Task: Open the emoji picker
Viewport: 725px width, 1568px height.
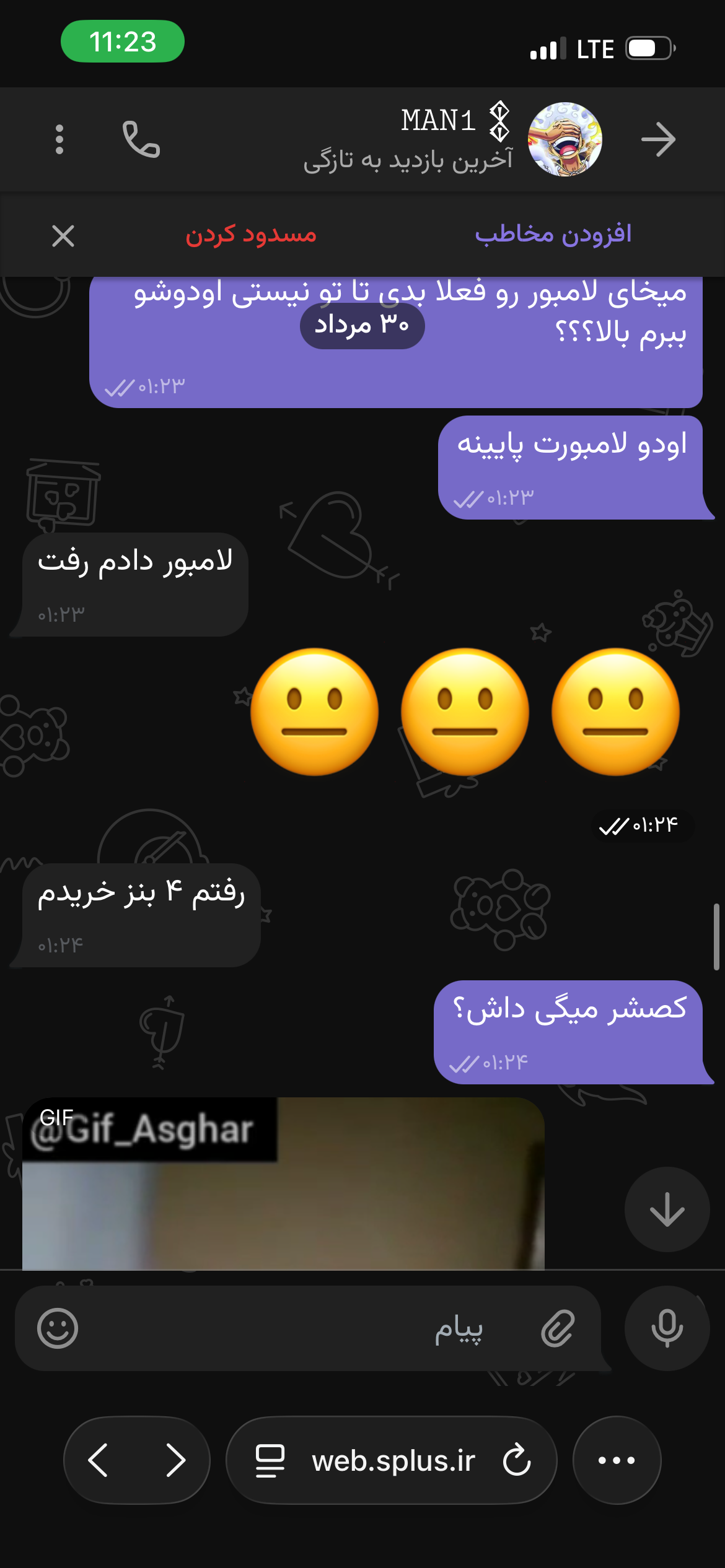Action: (x=58, y=1328)
